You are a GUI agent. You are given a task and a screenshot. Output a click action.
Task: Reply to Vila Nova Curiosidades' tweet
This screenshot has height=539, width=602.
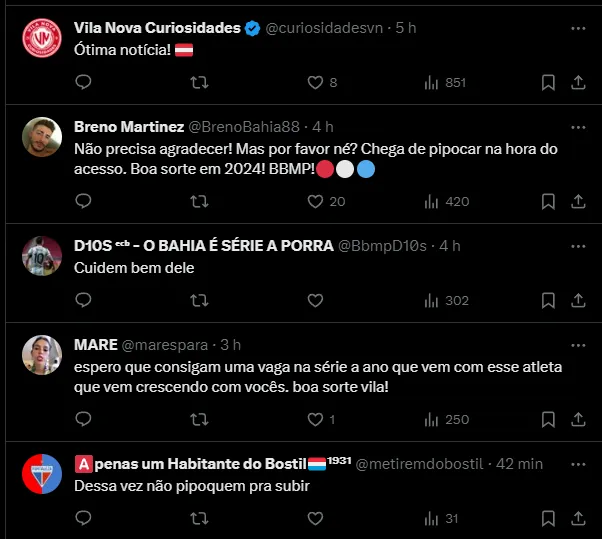83,83
